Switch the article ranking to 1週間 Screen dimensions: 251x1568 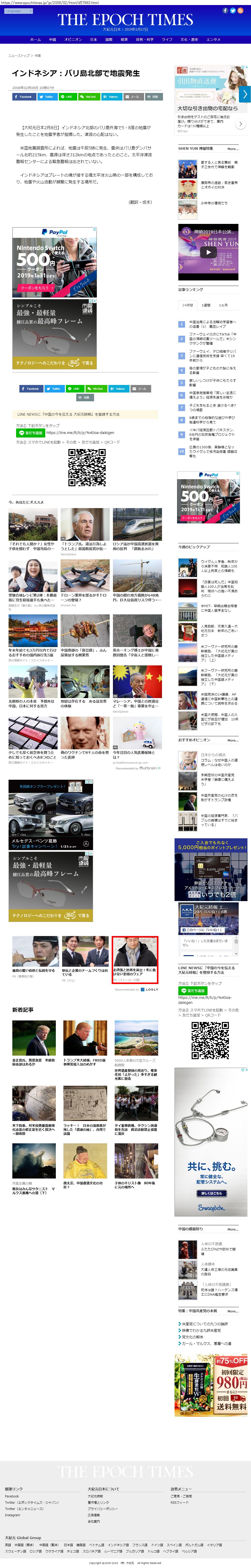coord(206,305)
